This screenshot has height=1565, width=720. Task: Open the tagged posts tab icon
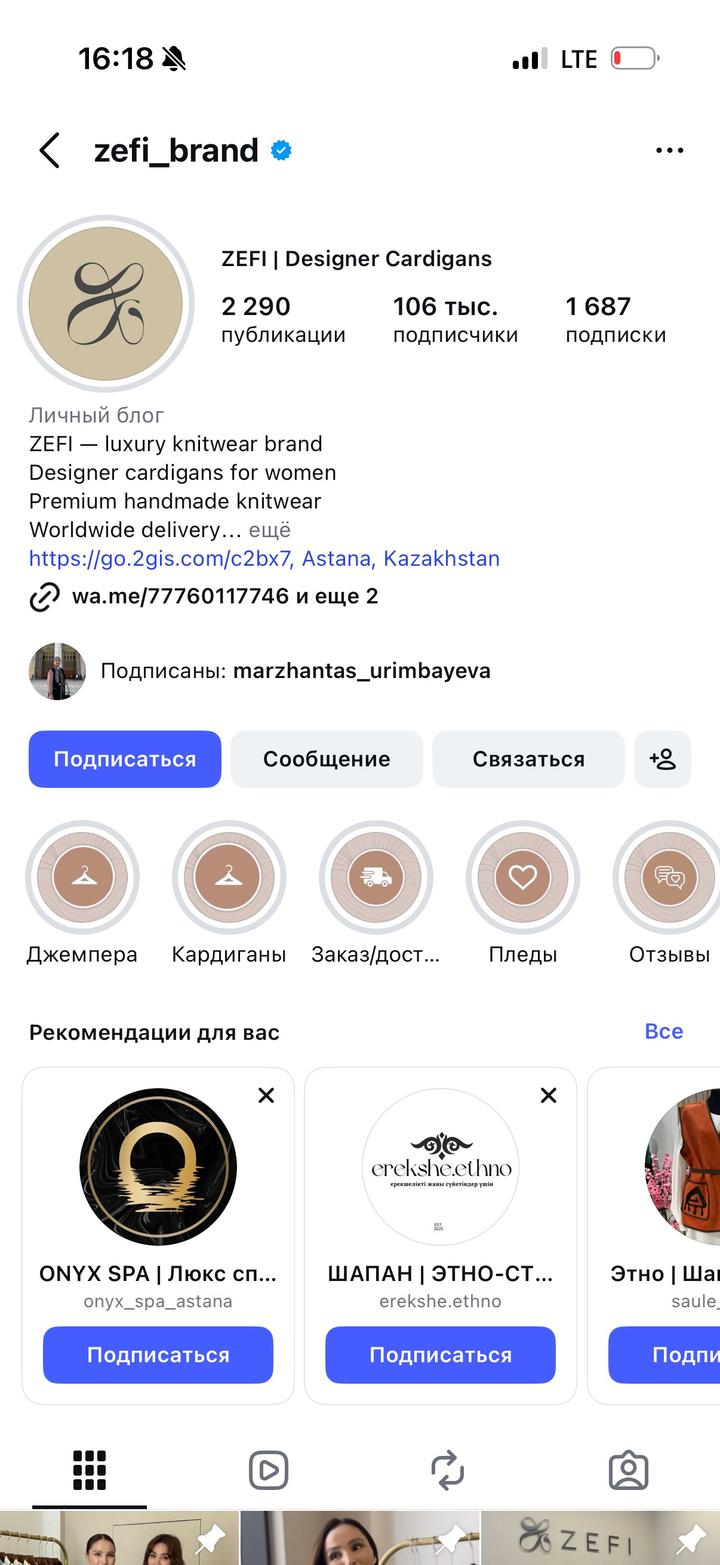coord(628,1470)
